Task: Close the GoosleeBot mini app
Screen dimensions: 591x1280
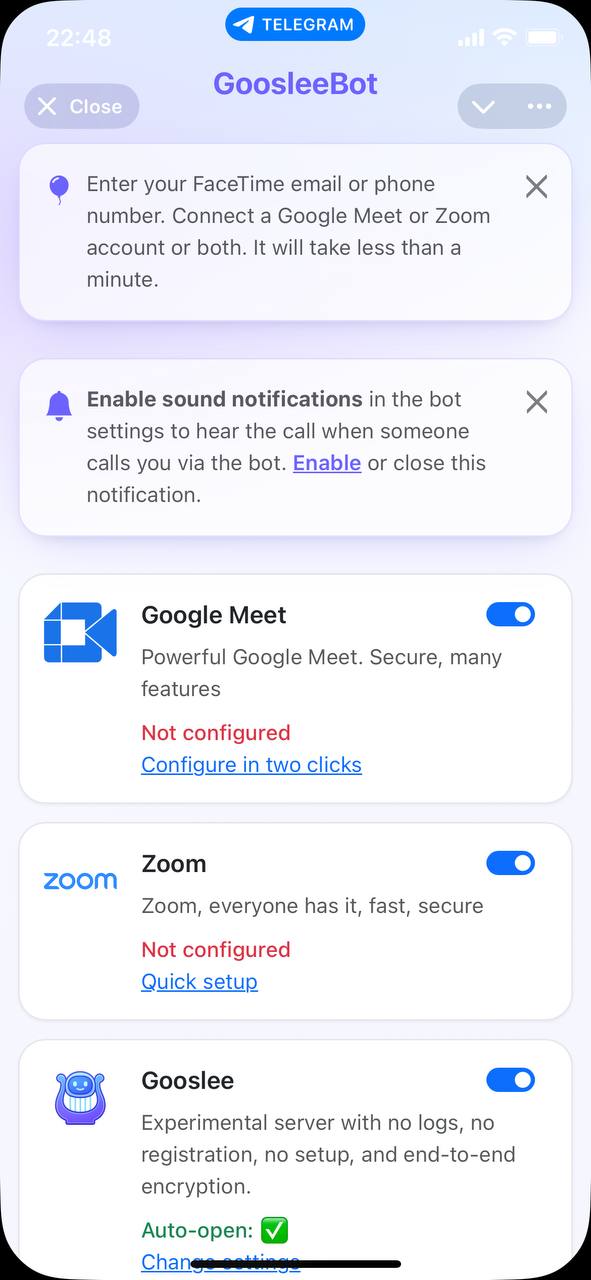Action: coord(81,106)
